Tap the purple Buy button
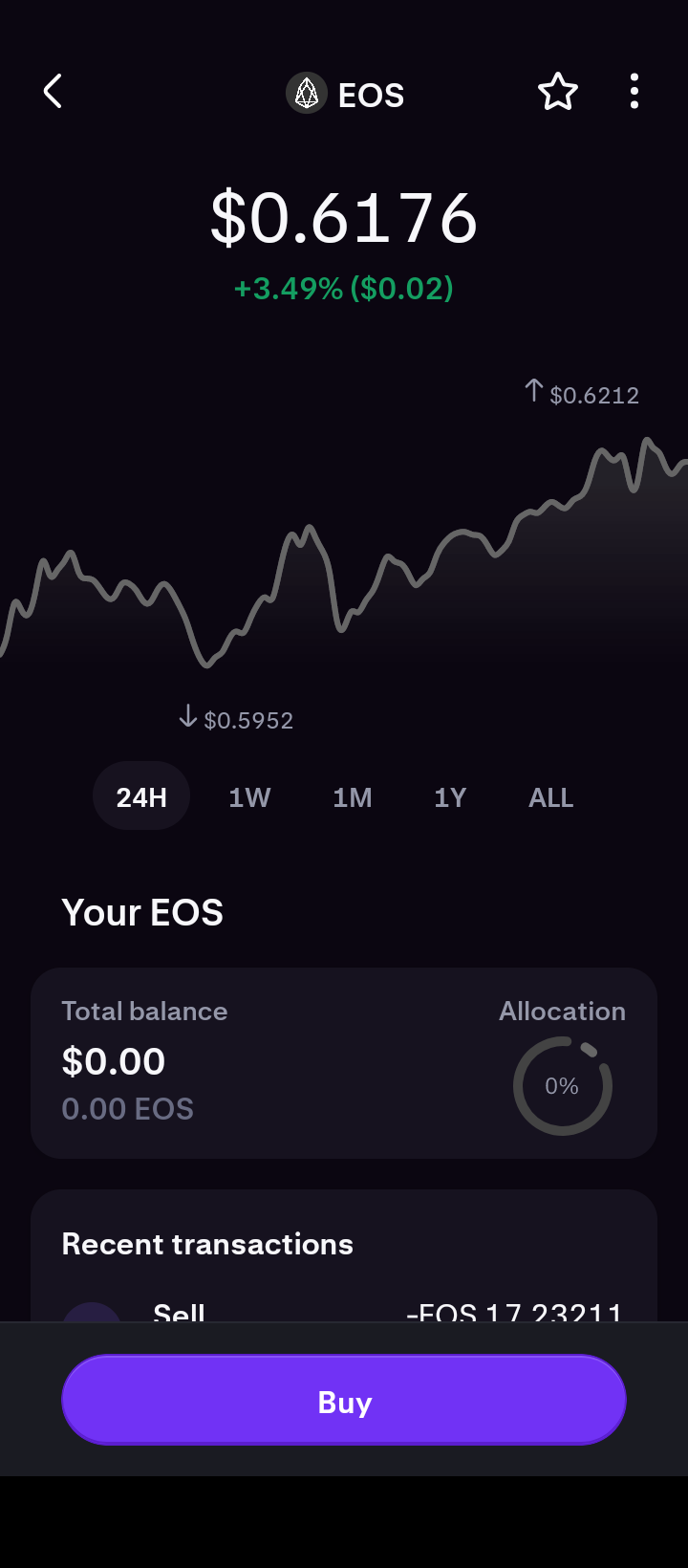The image size is (688, 1568). pos(344,1401)
